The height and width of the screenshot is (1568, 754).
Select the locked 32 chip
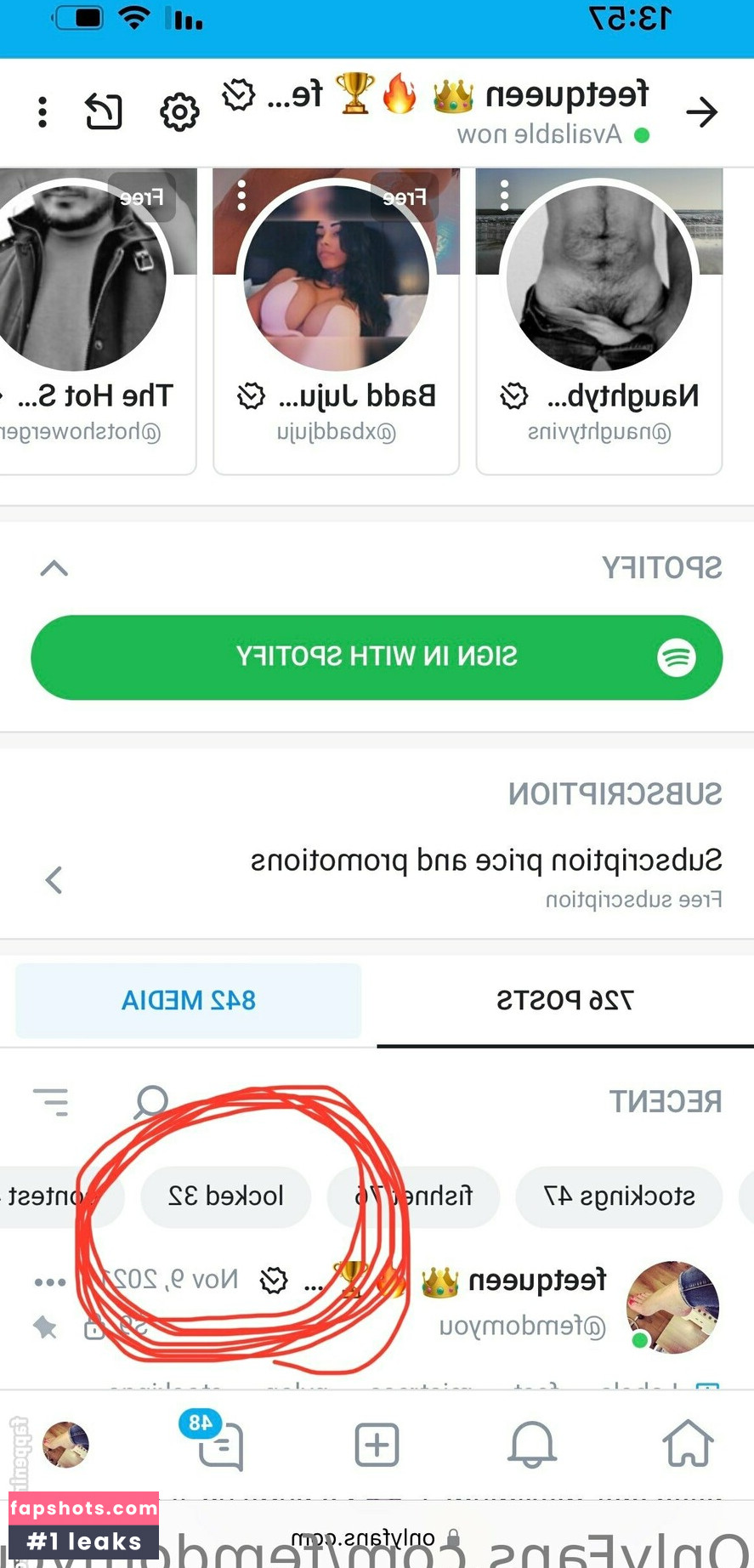225,1196
